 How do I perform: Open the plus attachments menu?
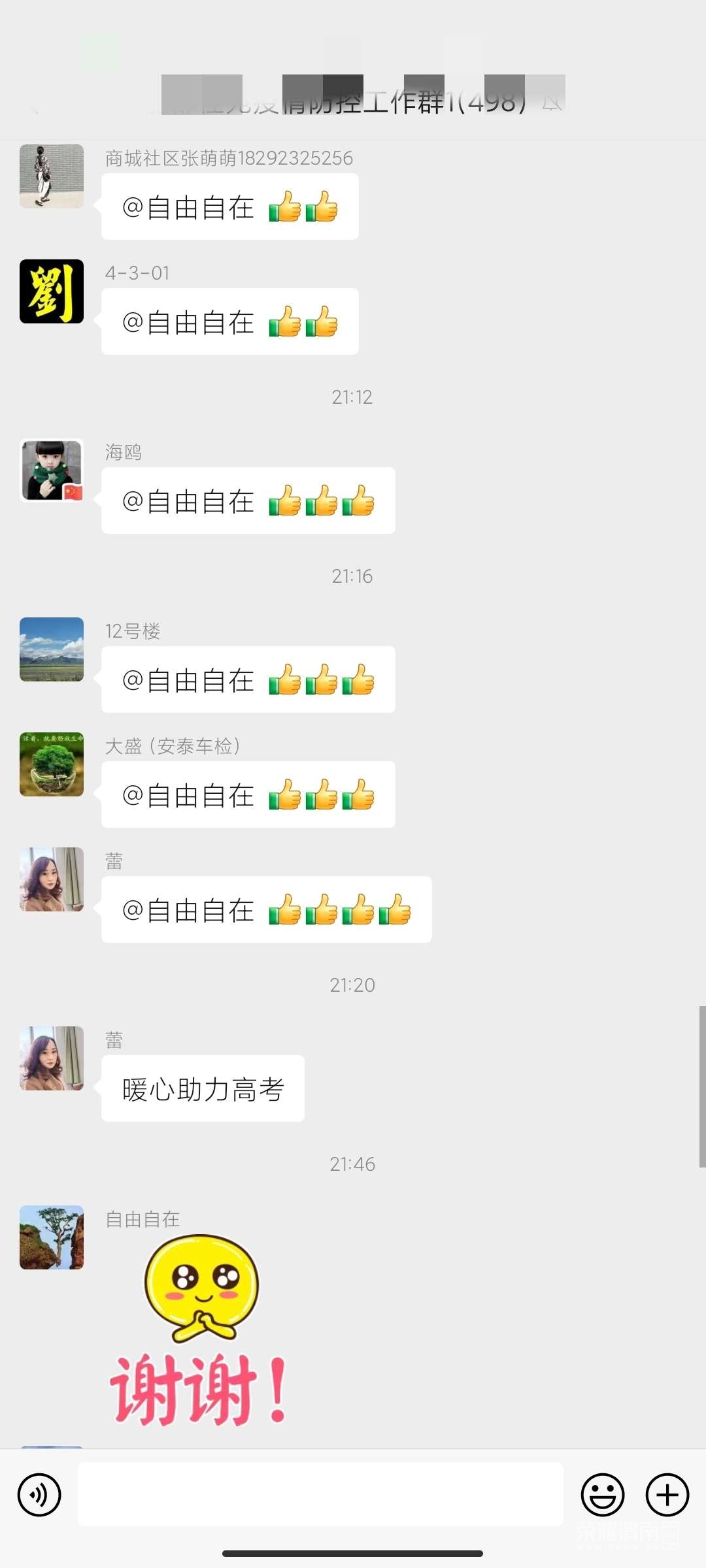667,1494
